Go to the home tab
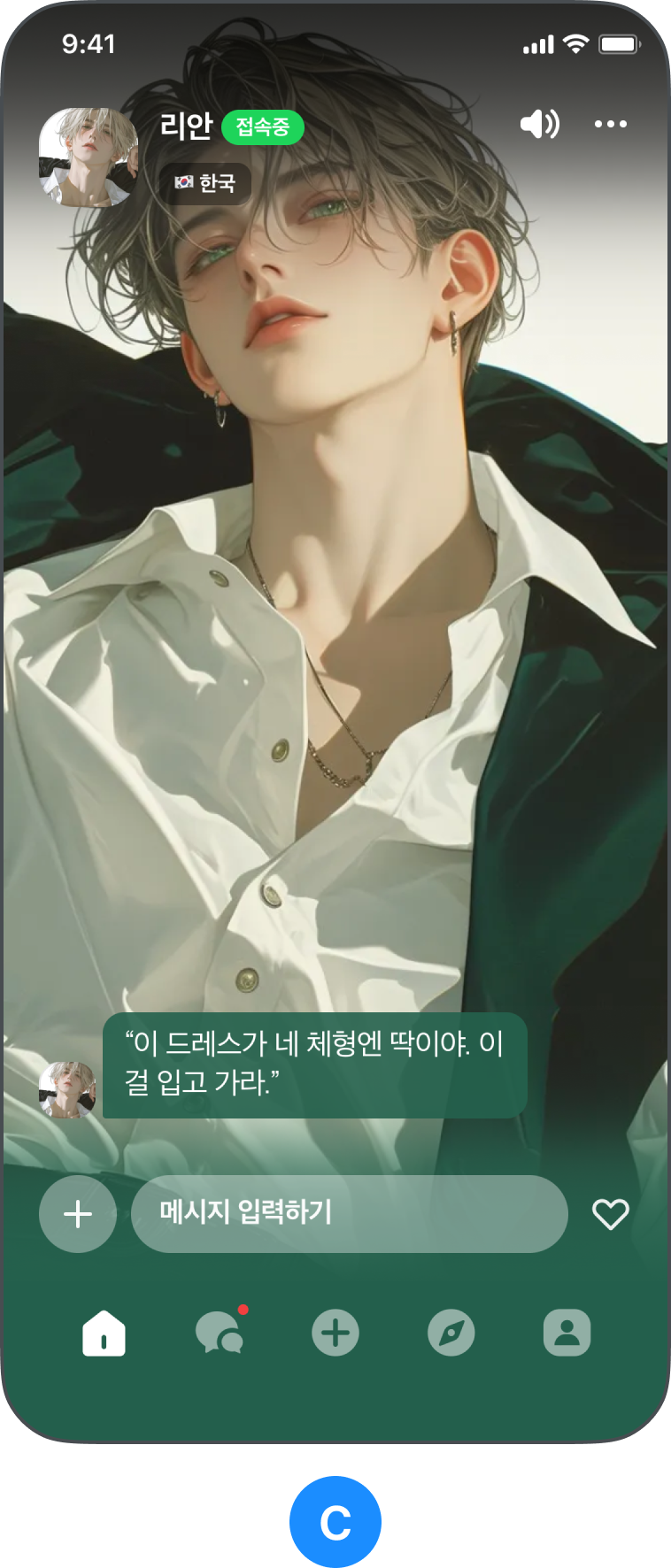 (x=104, y=1333)
